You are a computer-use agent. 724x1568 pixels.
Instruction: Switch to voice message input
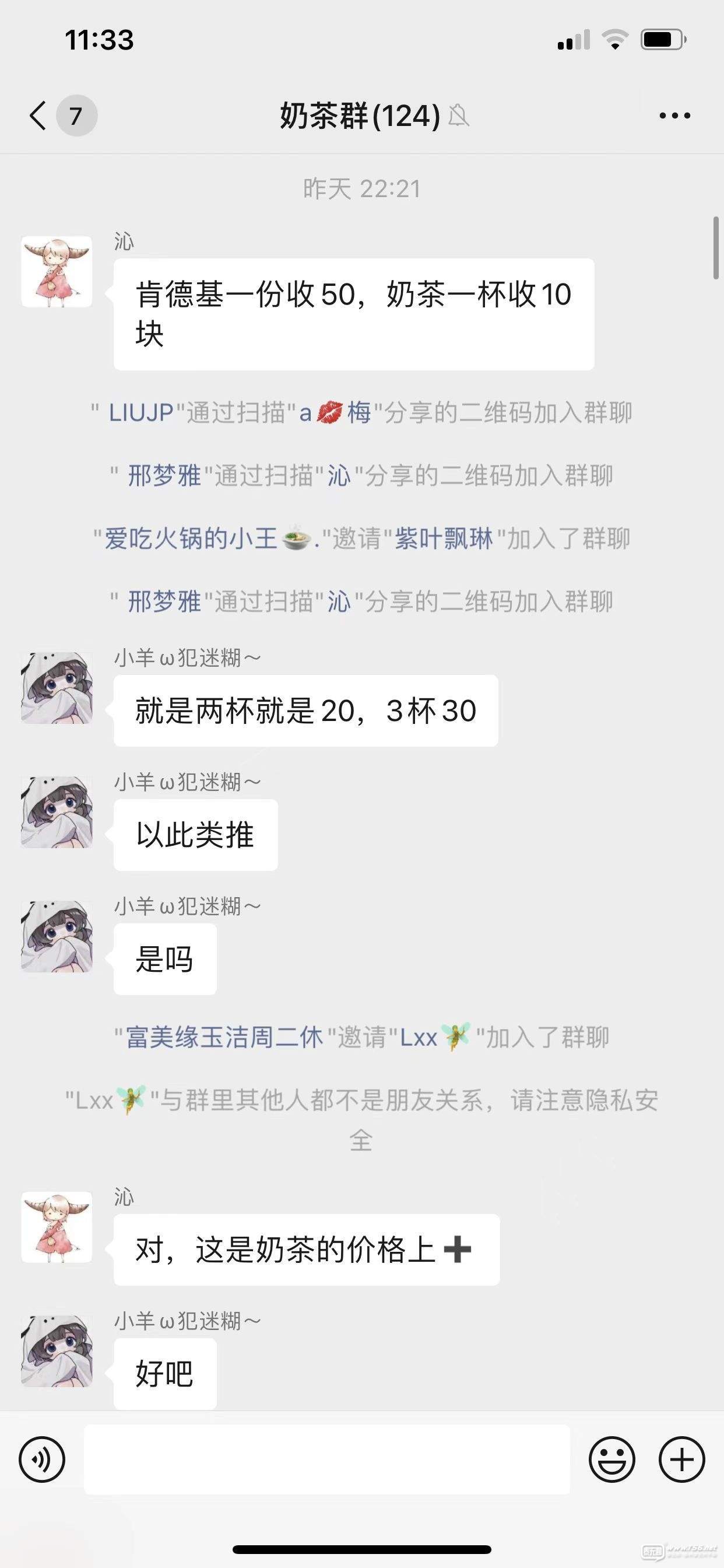(42, 1459)
